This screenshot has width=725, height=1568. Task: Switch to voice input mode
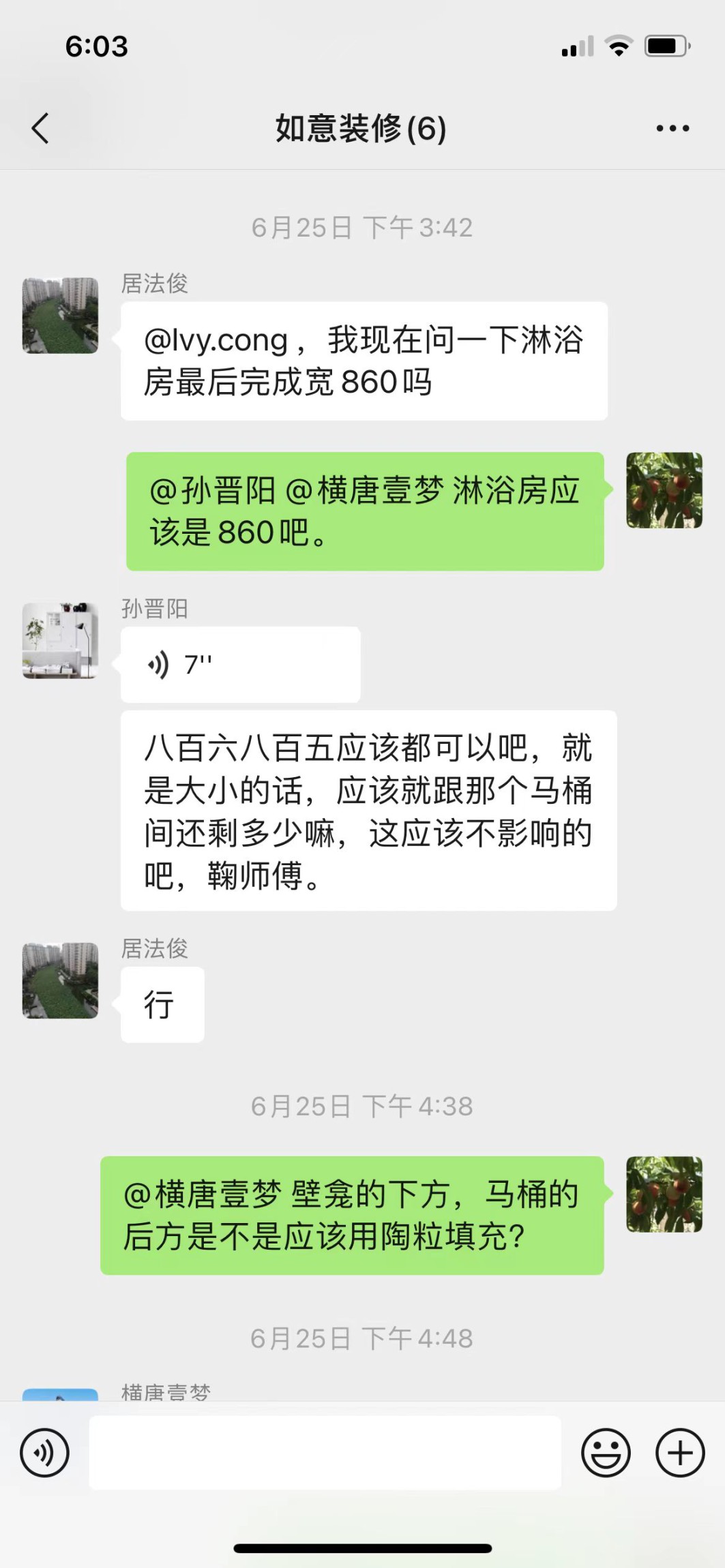pyautogui.click(x=45, y=1453)
